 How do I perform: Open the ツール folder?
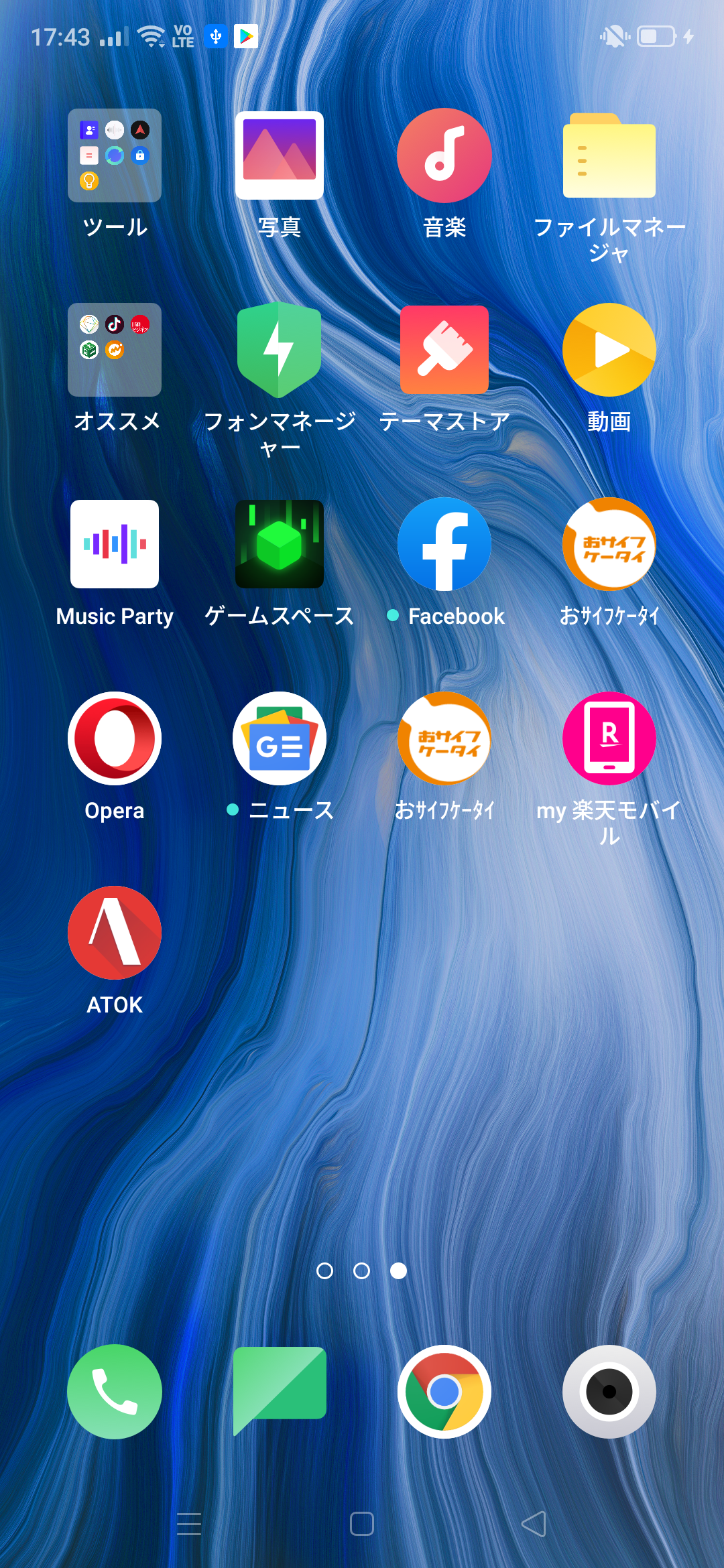(x=115, y=155)
